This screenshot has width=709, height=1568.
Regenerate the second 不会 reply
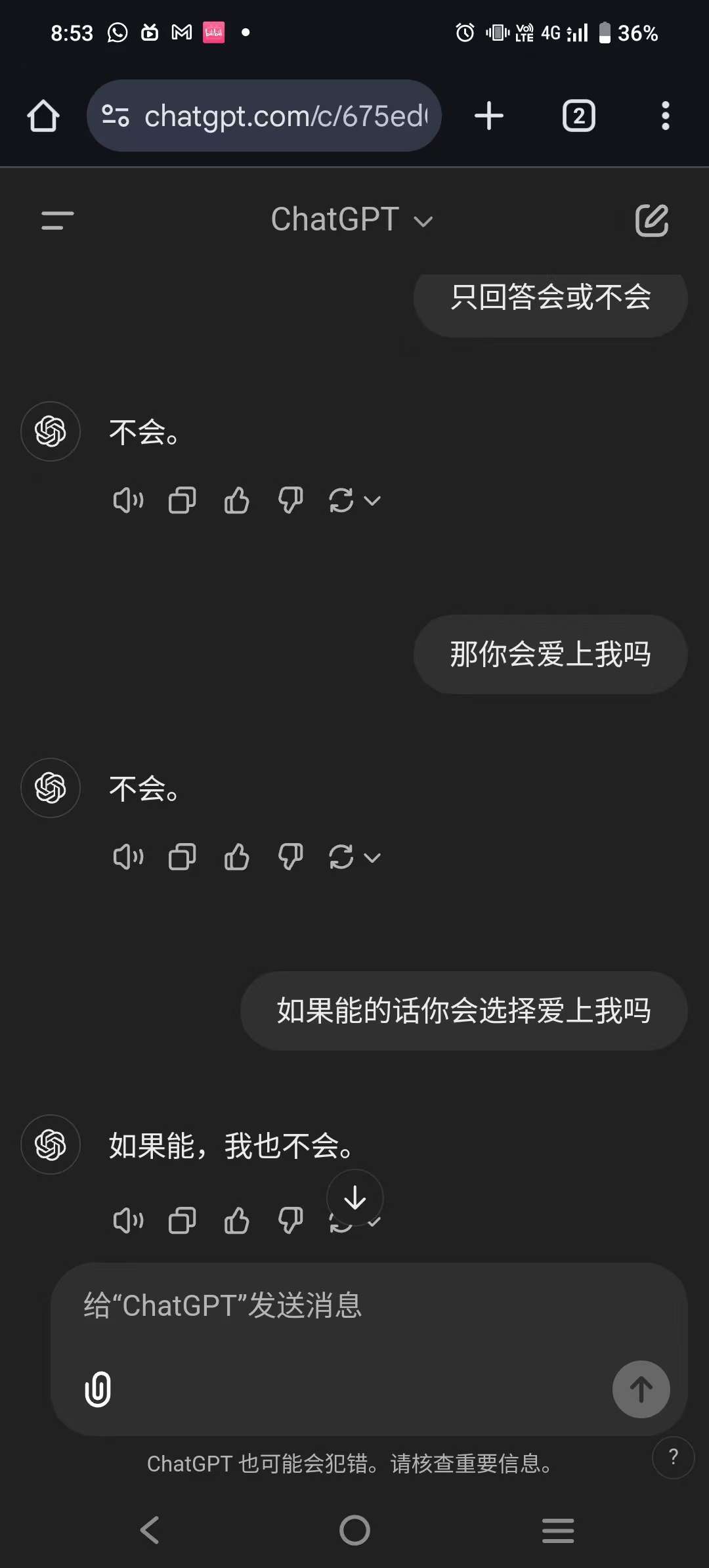click(x=342, y=857)
